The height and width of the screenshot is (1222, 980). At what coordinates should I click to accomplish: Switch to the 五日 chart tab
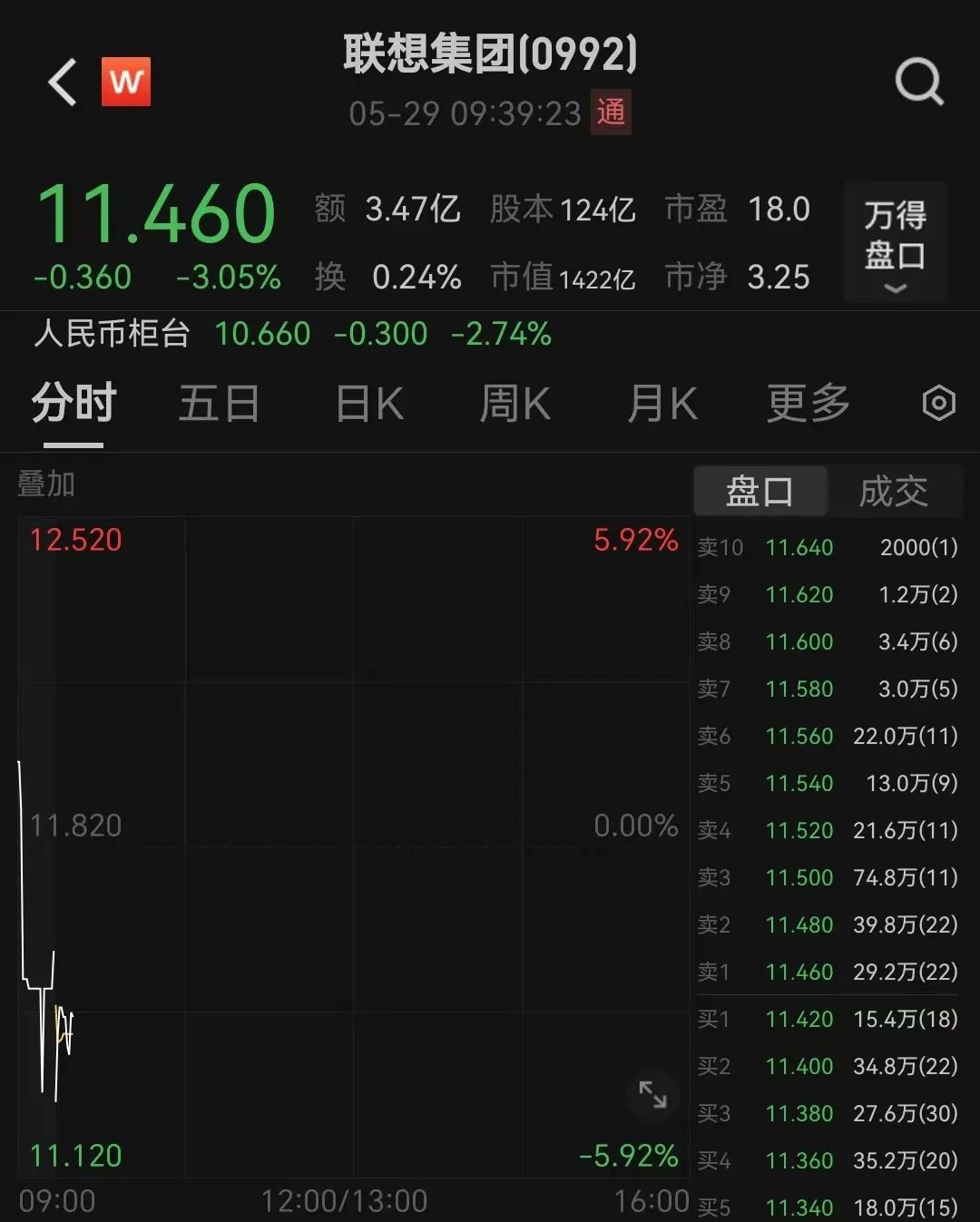click(x=219, y=404)
